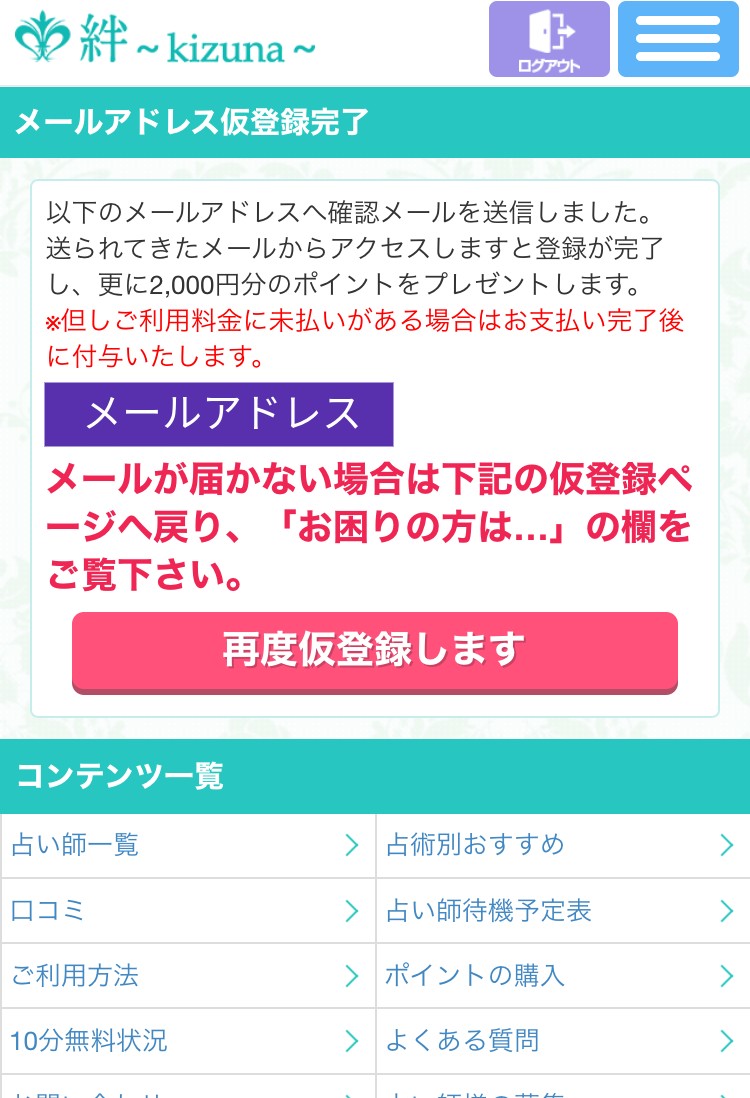View 口コミ reviews
The image size is (750, 1098).
[187, 911]
